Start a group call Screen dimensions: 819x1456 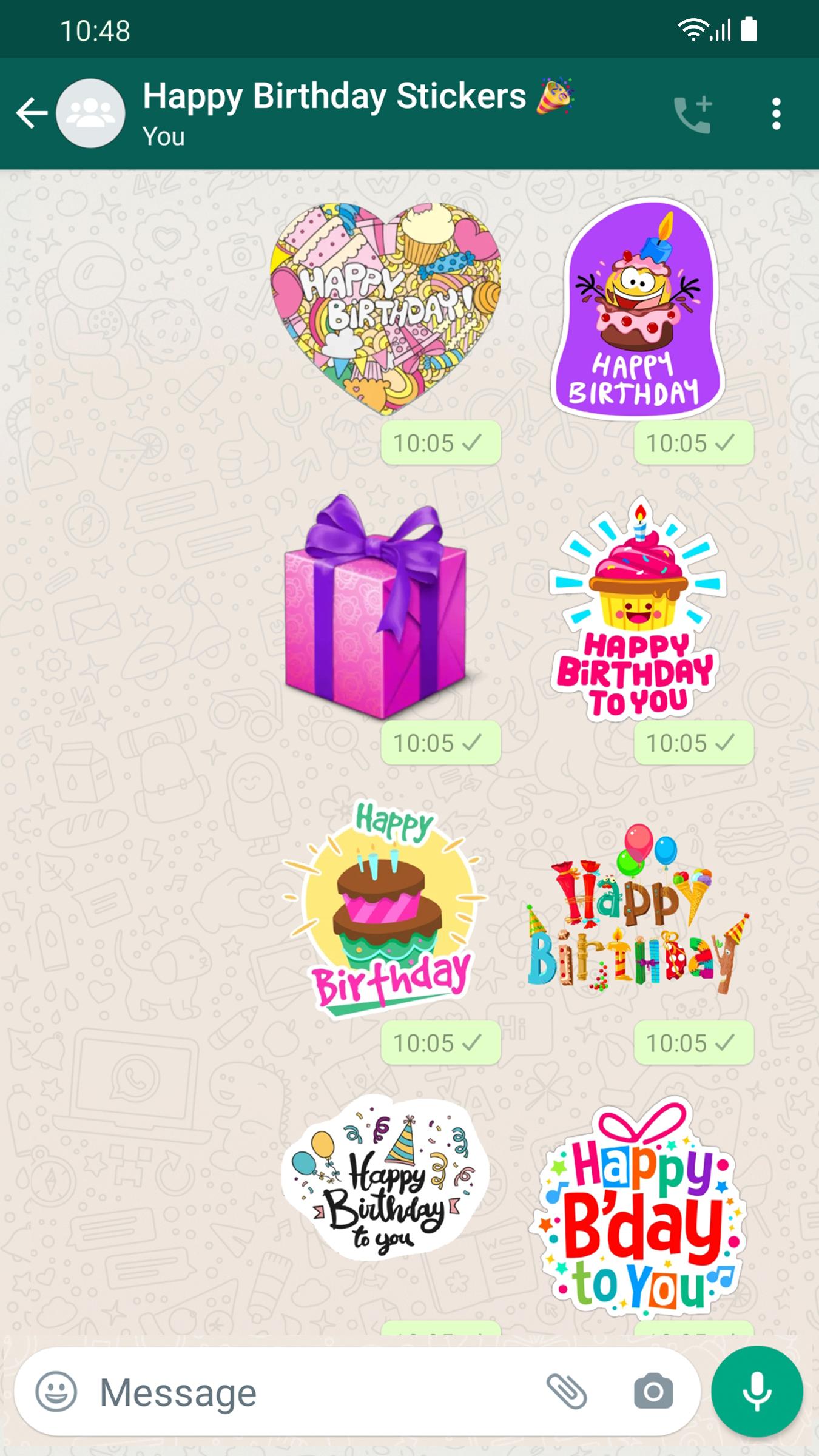click(x=693, y=113)
